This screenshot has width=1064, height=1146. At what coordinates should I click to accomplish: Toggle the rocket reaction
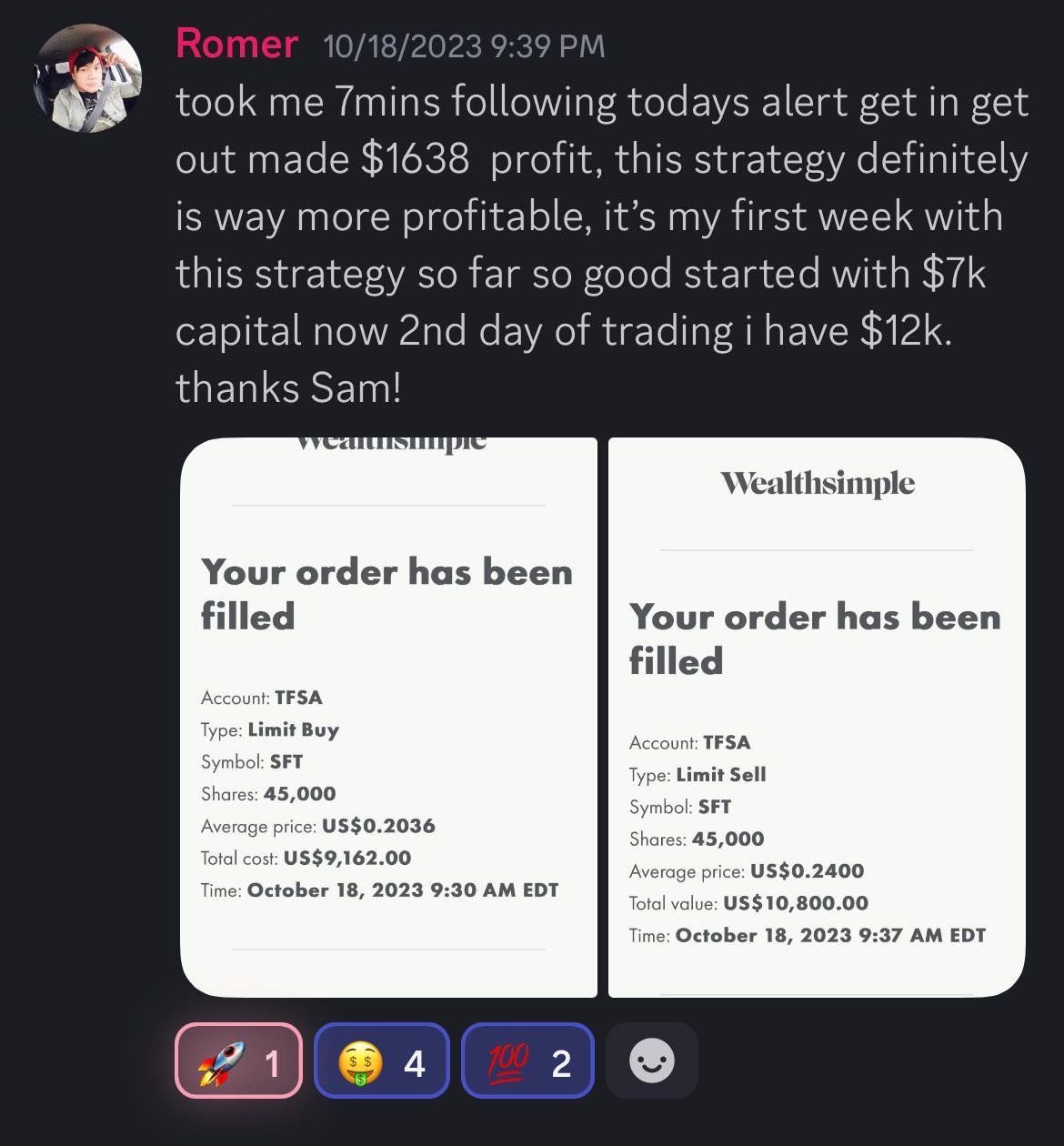[238, 1061]
